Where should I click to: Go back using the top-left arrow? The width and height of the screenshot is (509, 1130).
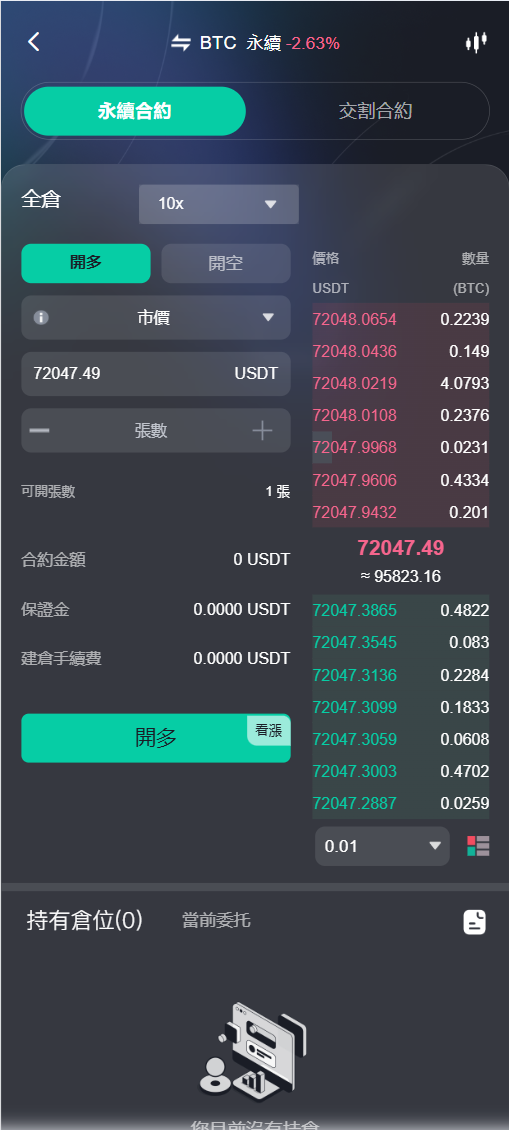pyautogui.click(x=33, y=42)
